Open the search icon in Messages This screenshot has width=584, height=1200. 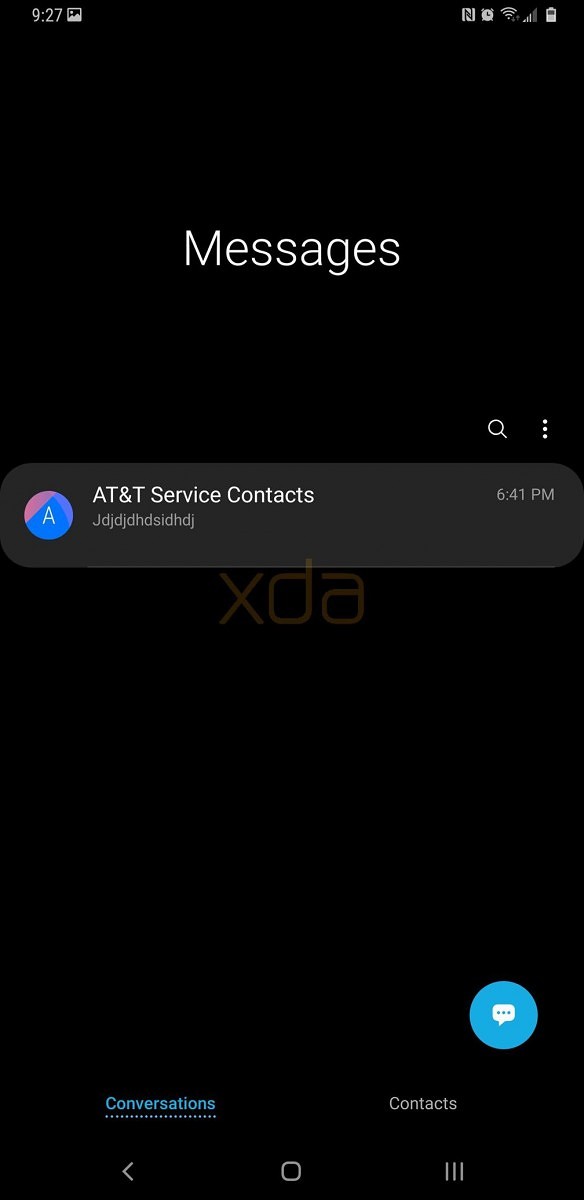tap(497, 429)
